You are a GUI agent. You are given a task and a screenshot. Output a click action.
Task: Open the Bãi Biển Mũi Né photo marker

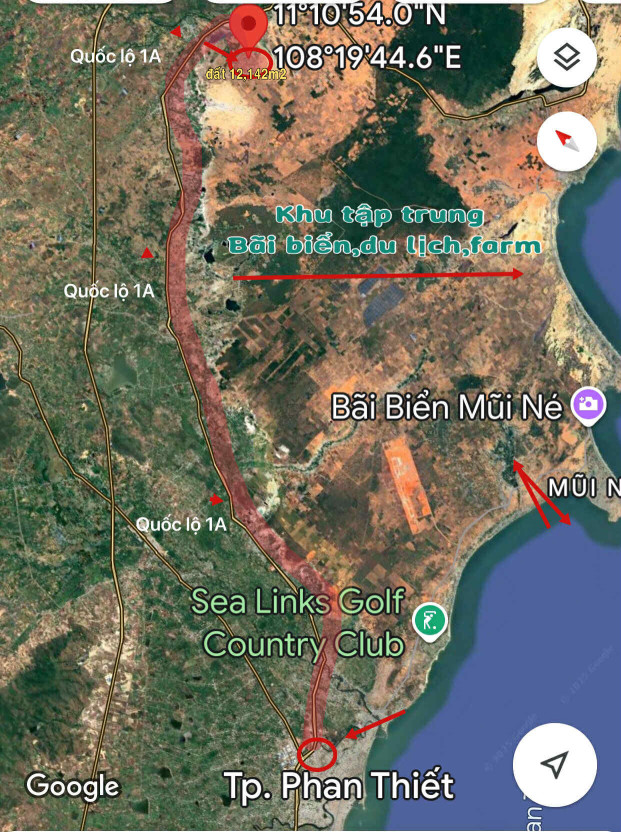click(587, 405)
